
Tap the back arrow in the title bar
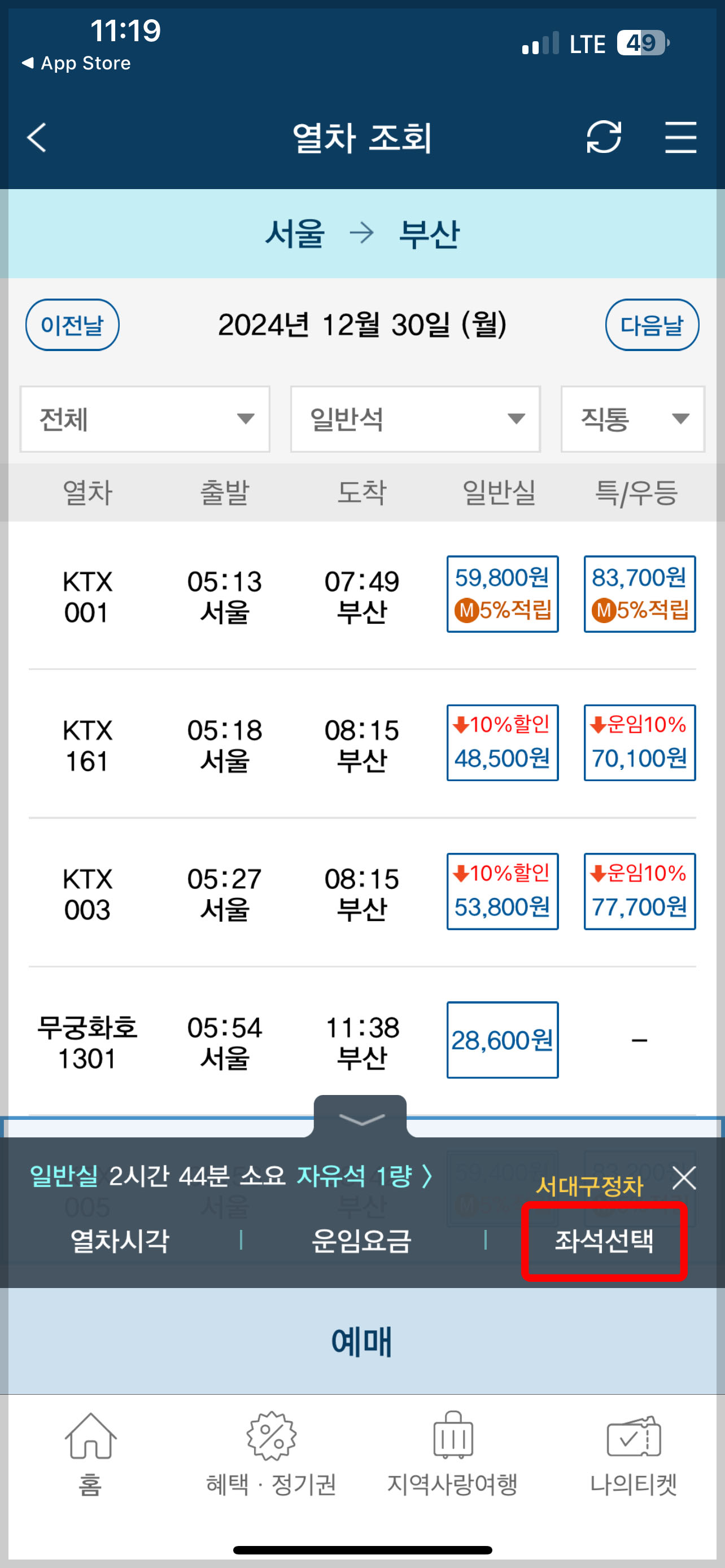pyautogui.click(x=37, y=137)
